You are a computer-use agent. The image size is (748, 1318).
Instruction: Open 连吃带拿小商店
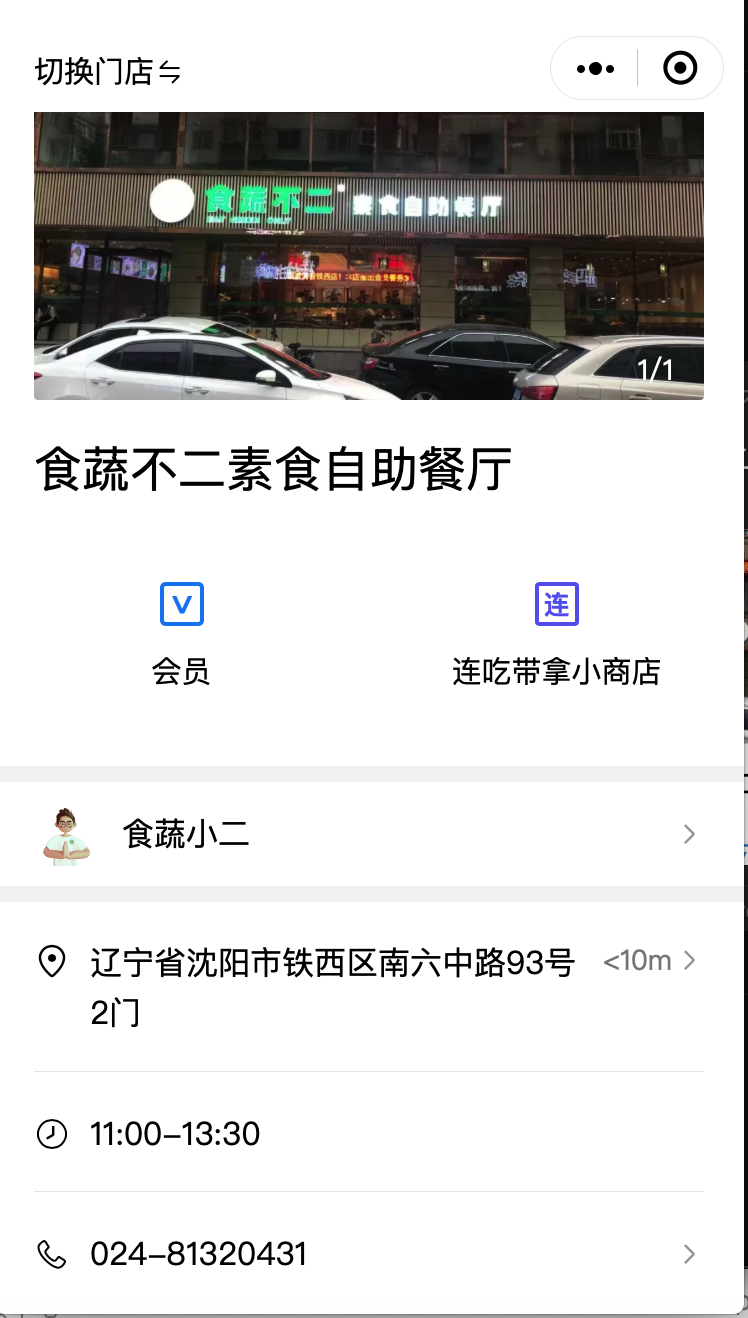coord(556,634)
